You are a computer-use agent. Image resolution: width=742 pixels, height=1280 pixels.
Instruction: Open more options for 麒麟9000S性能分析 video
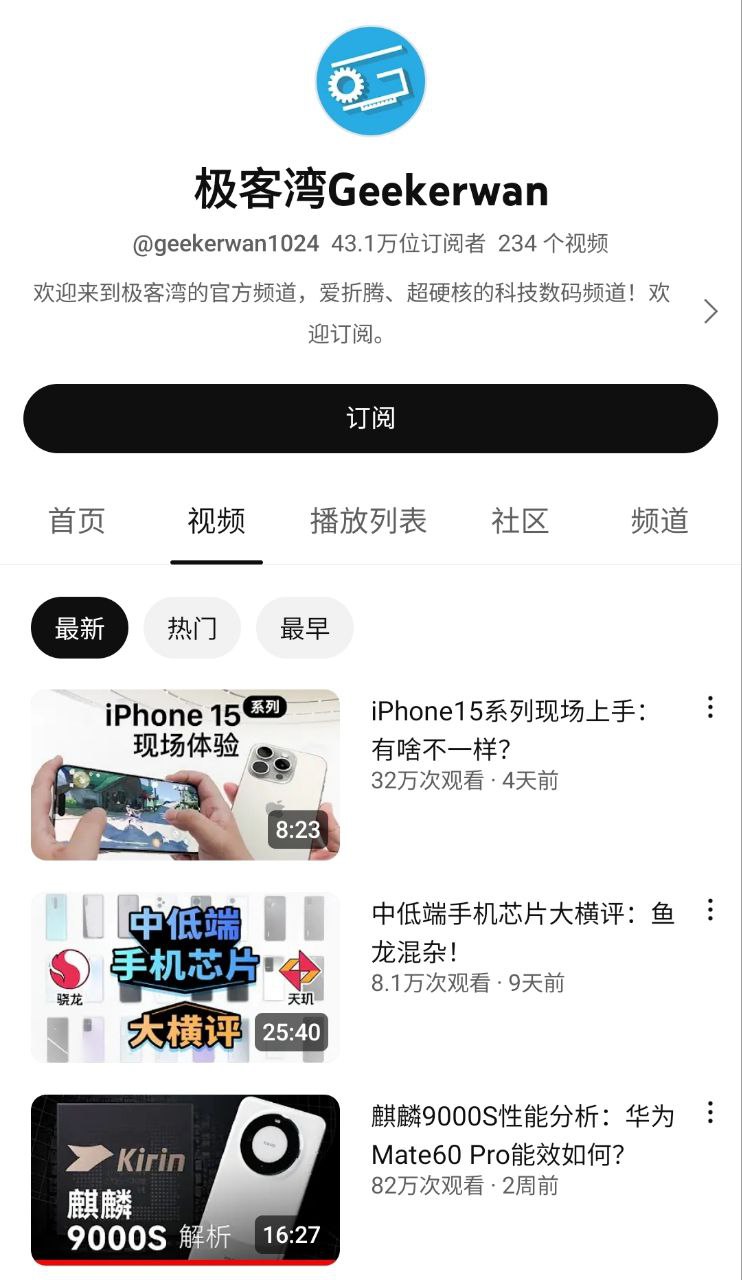(x=710, y=1112)
